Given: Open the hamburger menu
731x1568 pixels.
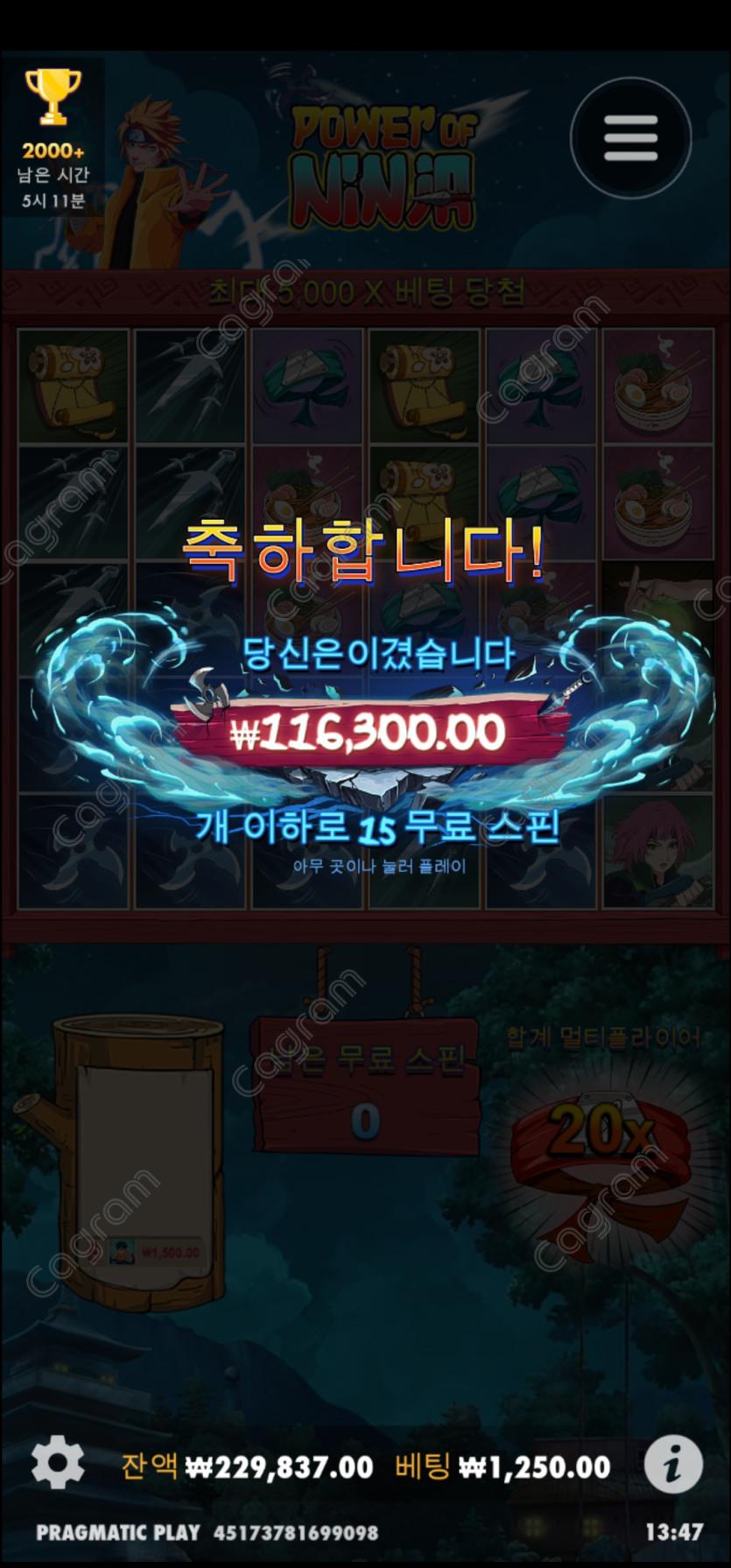Looking at the screenshot, I should point(630,138).
